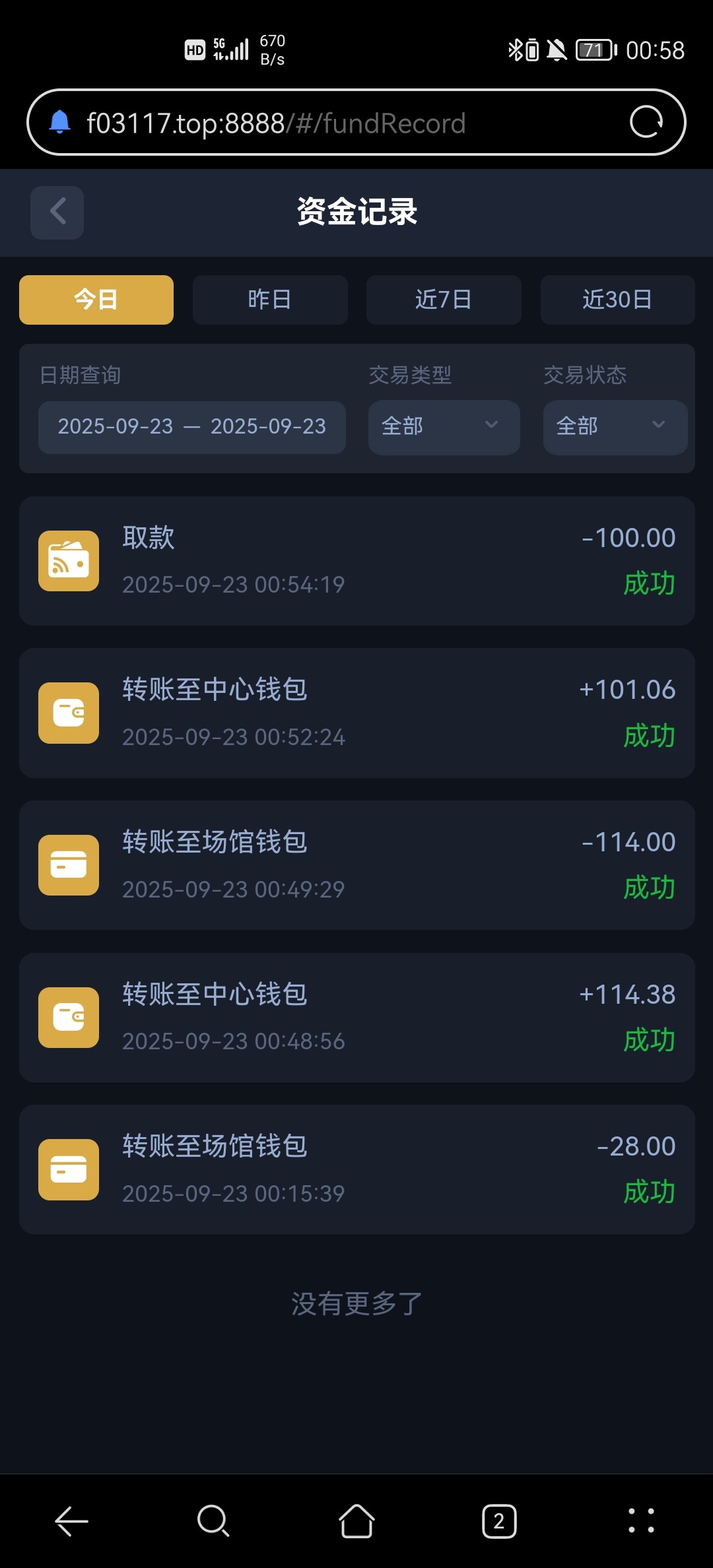Image resolution: width=713 pixels, height=1568 pixels.
Task: Expand the 交易类型 dropdown
Action: pos(444,427)
